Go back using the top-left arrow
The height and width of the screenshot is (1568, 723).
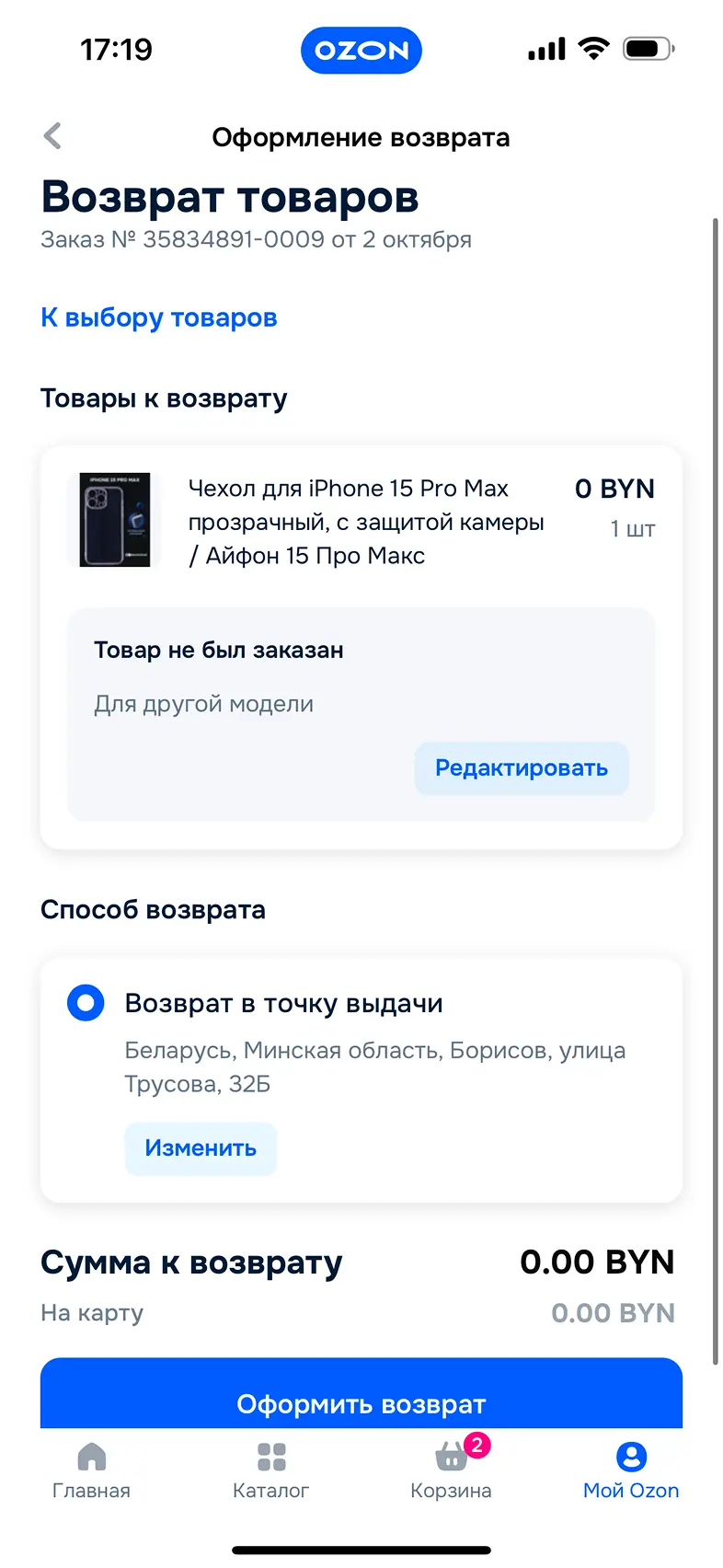click(52, 136)
